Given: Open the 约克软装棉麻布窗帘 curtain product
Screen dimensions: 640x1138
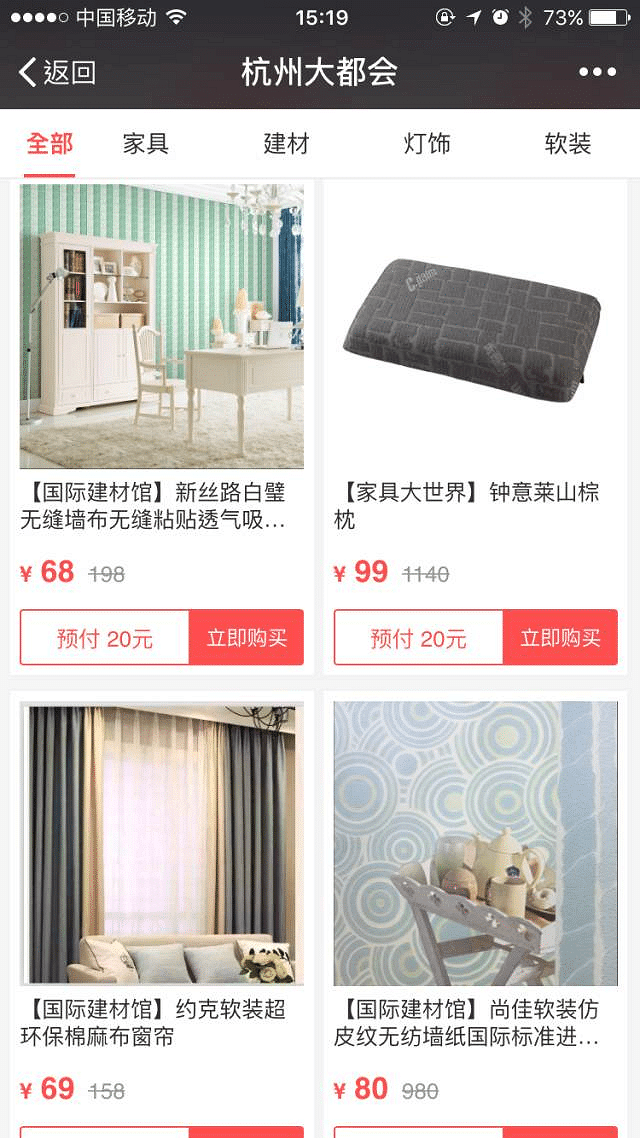Looking at the screenshot, I should (162, 843).
